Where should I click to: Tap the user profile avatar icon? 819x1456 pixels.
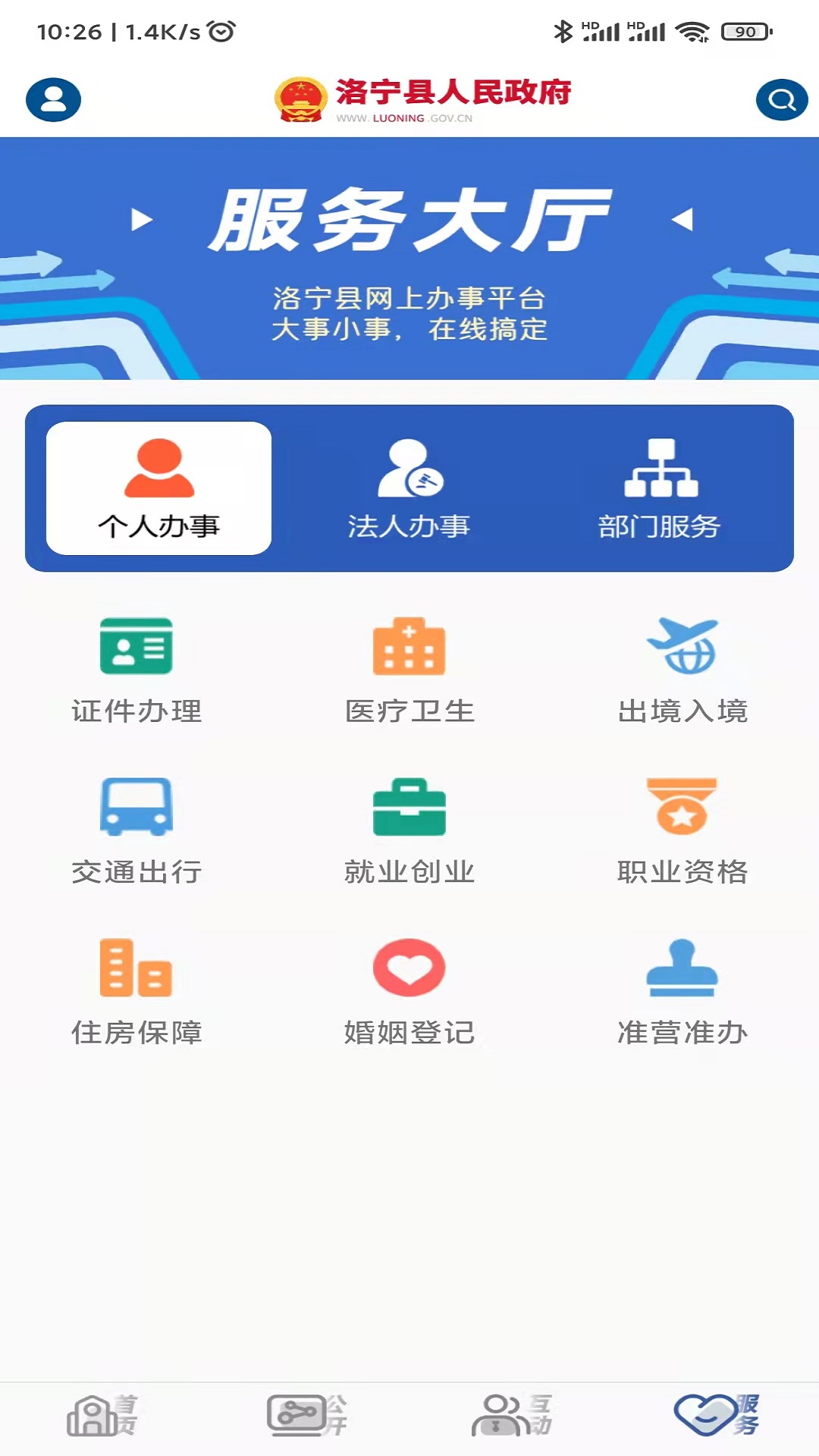pos(53,99)
